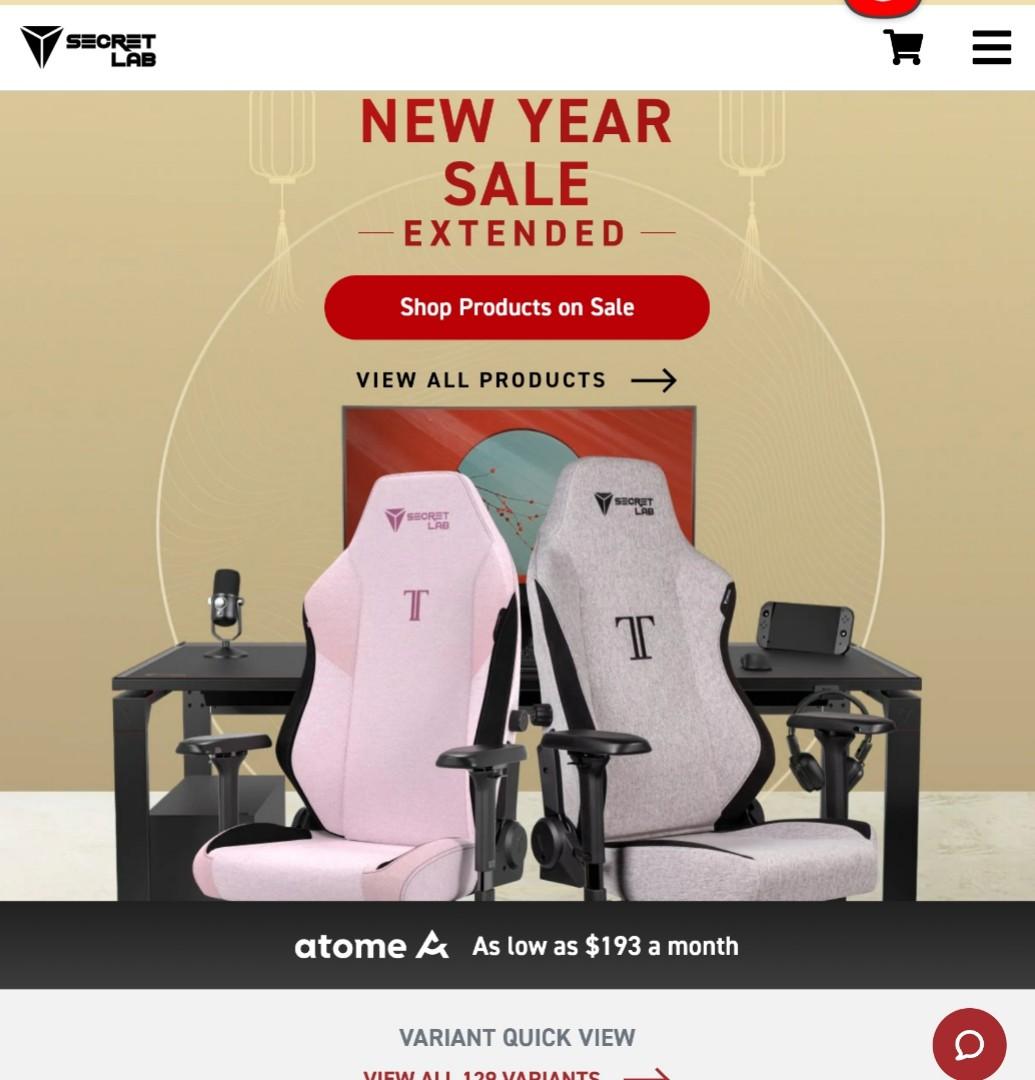The image size is (1035, 1080).
Task: Open the Atome monthly payment banner
Action: tap(516, 945)
